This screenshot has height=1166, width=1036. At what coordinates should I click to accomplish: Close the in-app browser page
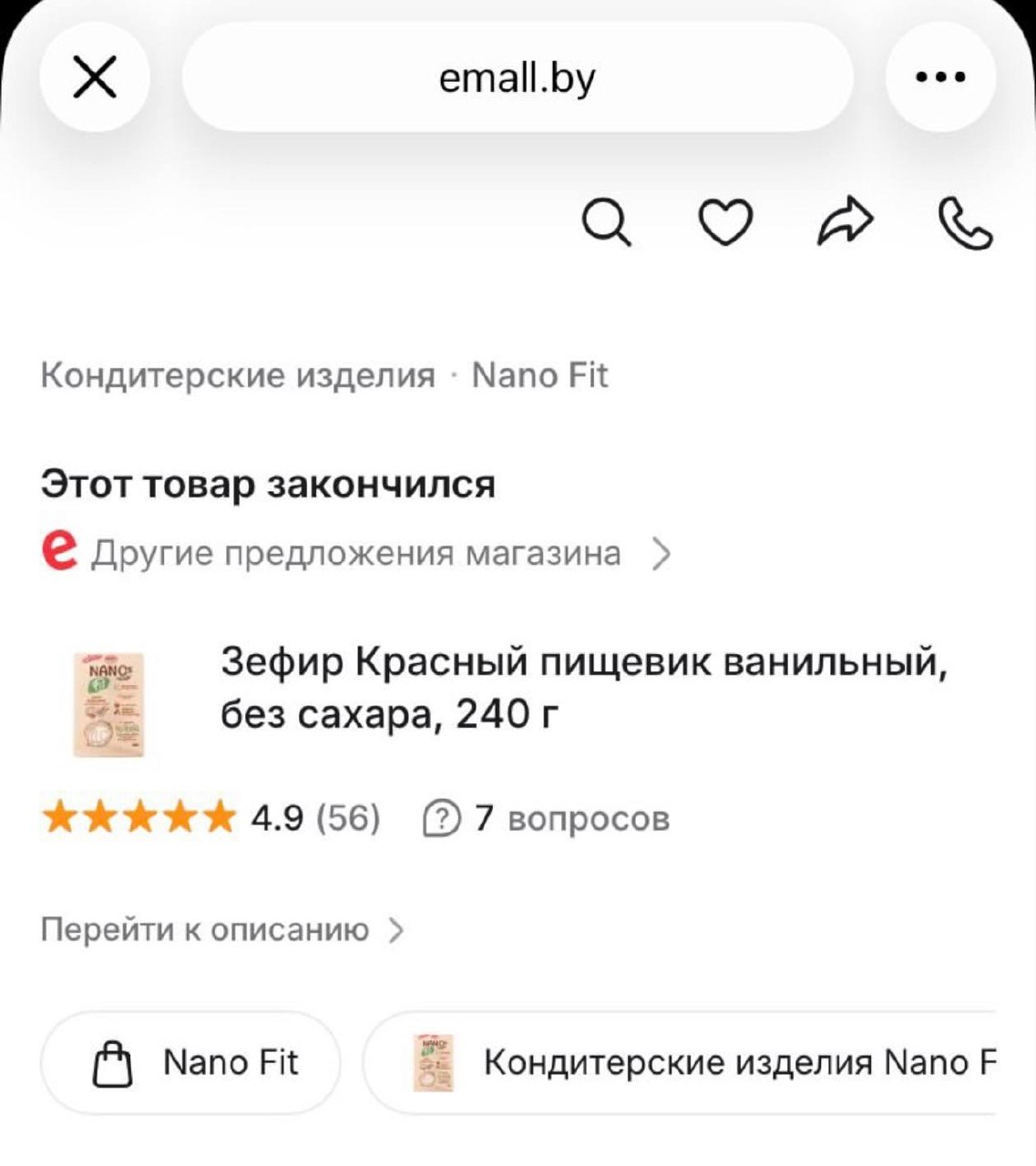pos(95,77)
